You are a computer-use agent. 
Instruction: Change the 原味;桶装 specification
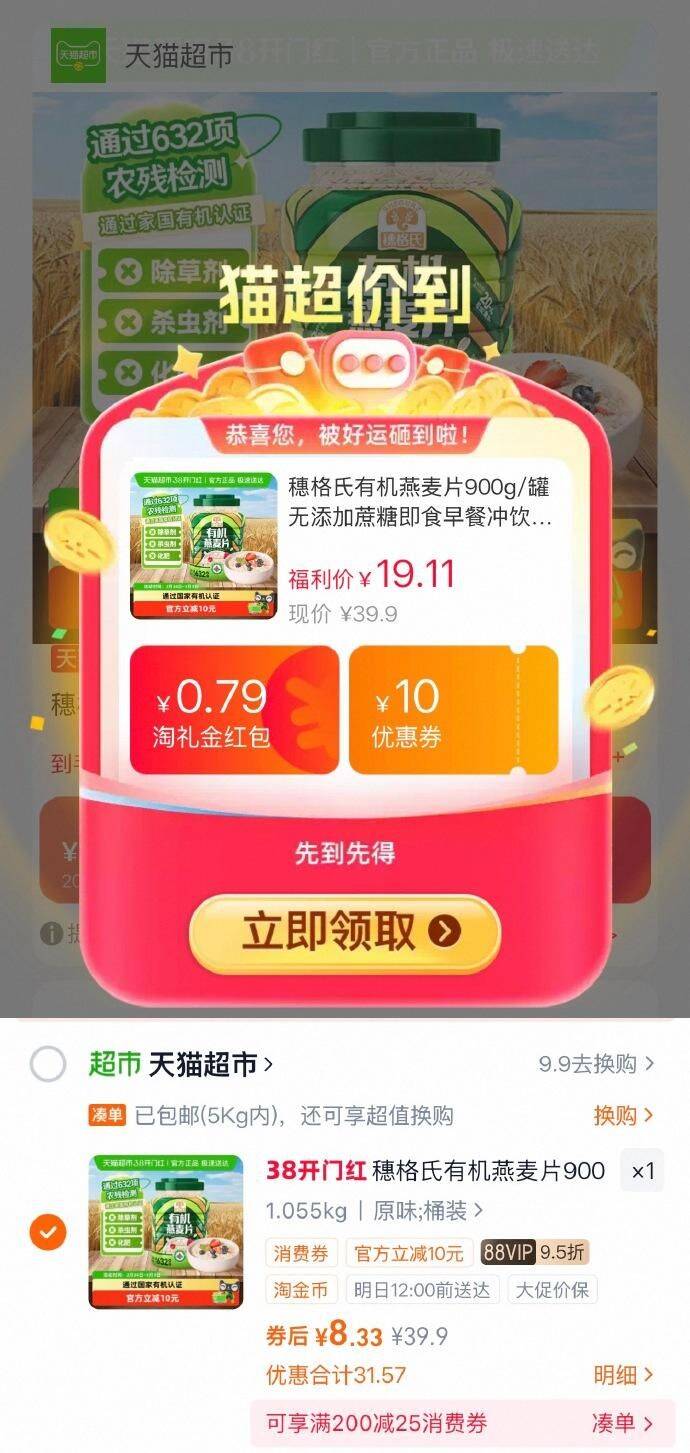point(428,1211)
